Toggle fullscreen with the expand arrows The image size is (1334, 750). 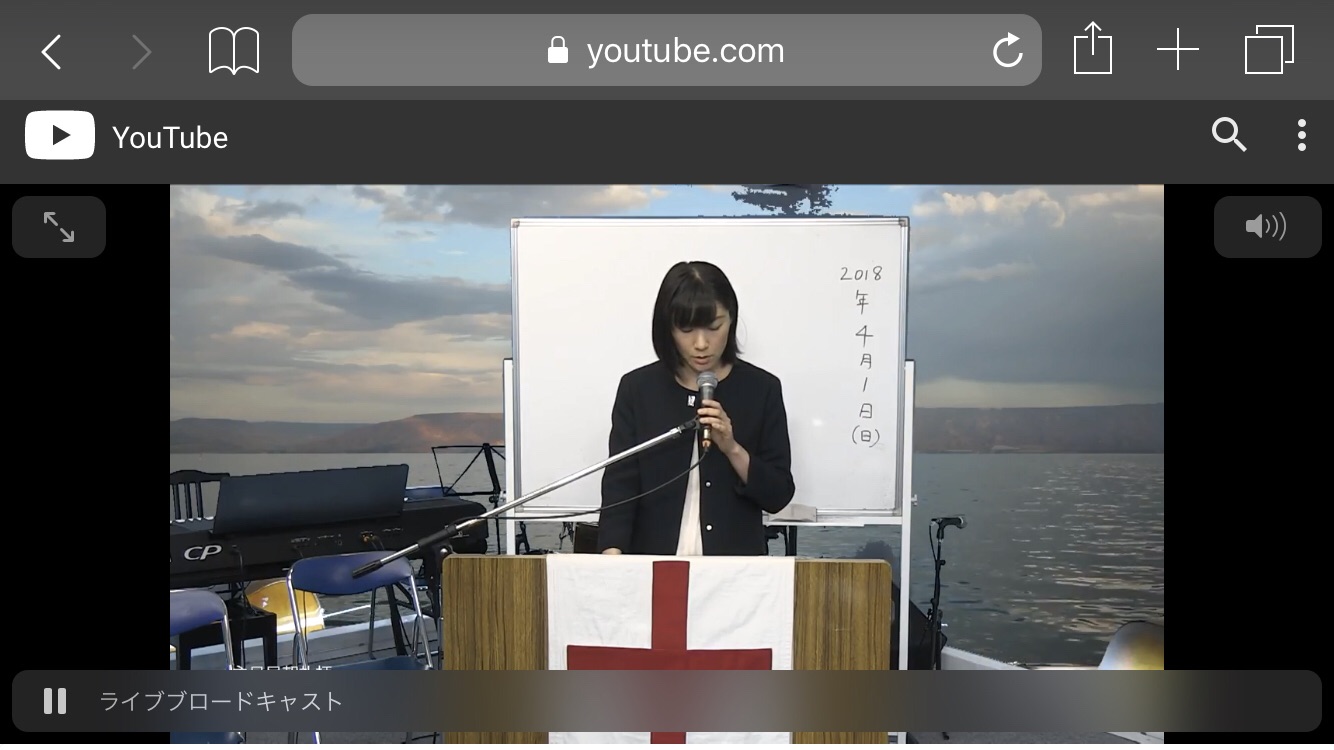click(x=59, y=227)
